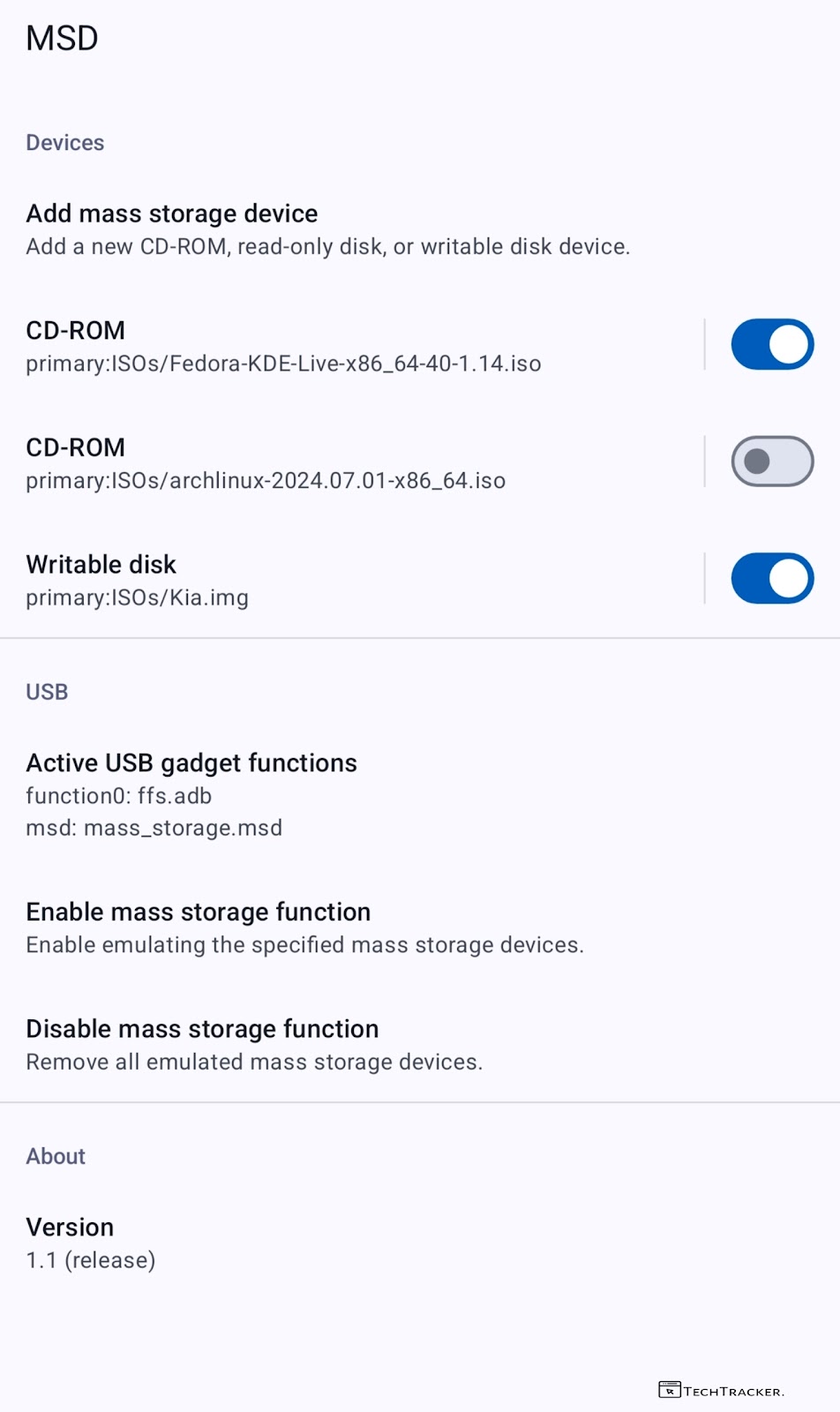Viewport: 840px width, 1412px height.
Task: Turn off the Fedora-KDE-Live CD-ROM switch
Action: 771,344
